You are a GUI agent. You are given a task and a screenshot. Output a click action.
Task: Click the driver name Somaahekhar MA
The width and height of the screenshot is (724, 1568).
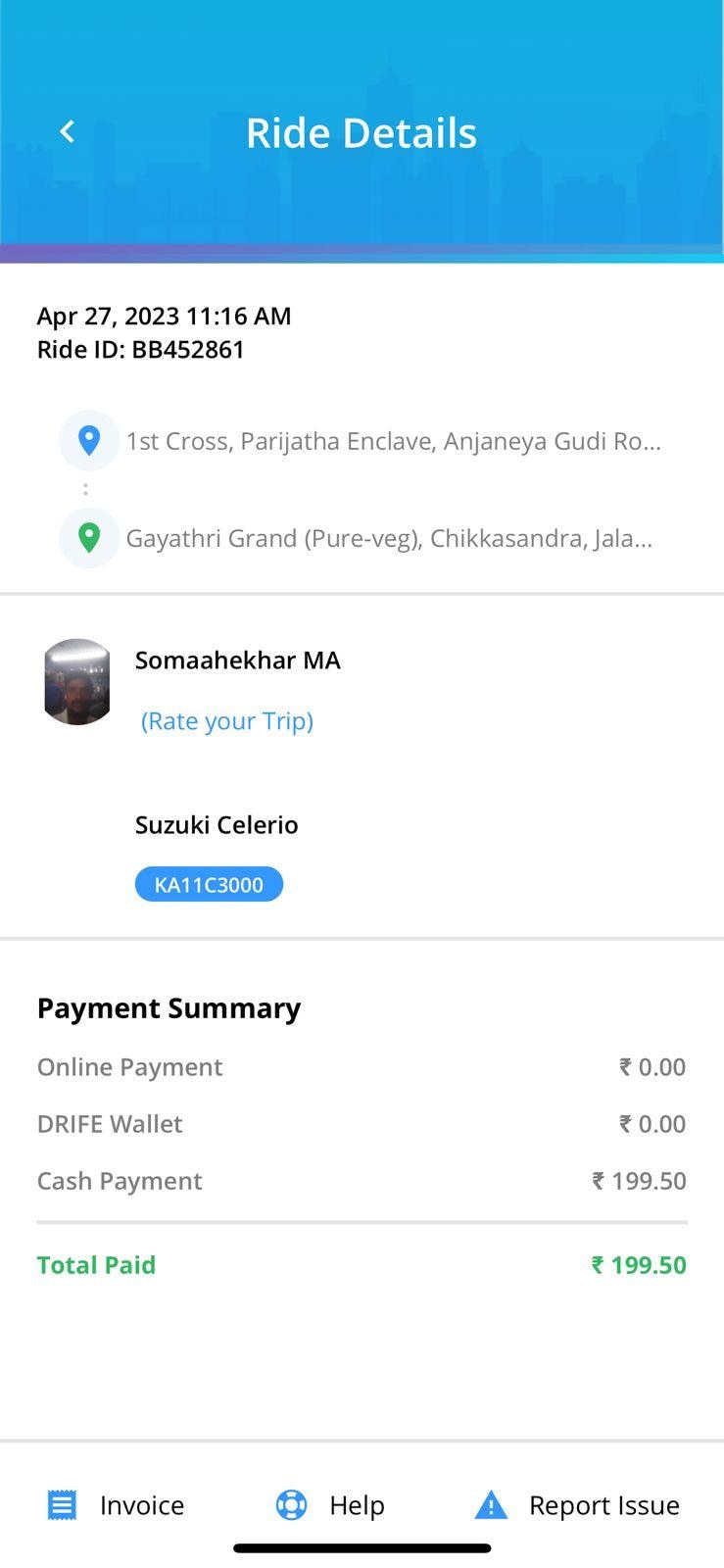pos(237,660)
